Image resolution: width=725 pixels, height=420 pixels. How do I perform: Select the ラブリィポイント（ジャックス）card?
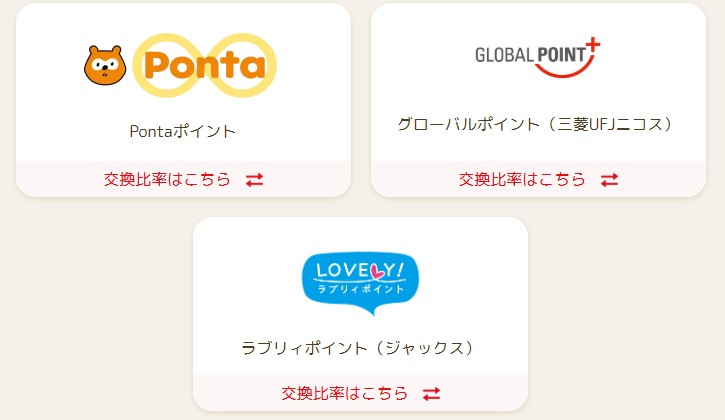360,298
